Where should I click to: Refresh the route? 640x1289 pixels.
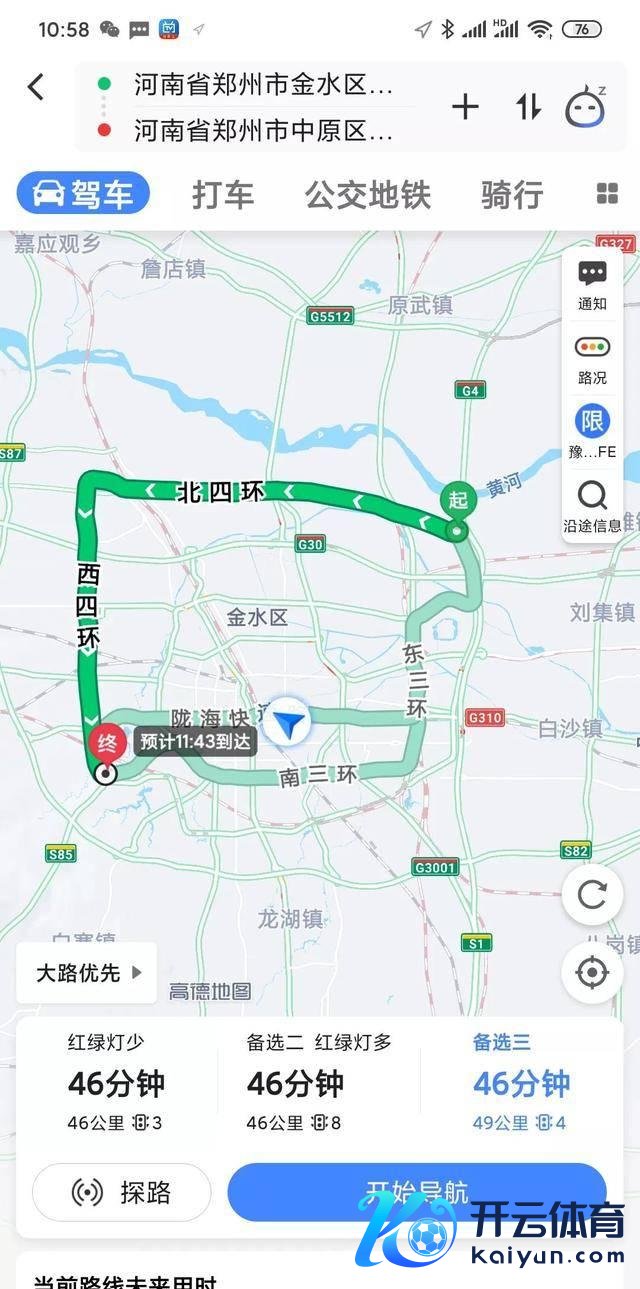592,894
